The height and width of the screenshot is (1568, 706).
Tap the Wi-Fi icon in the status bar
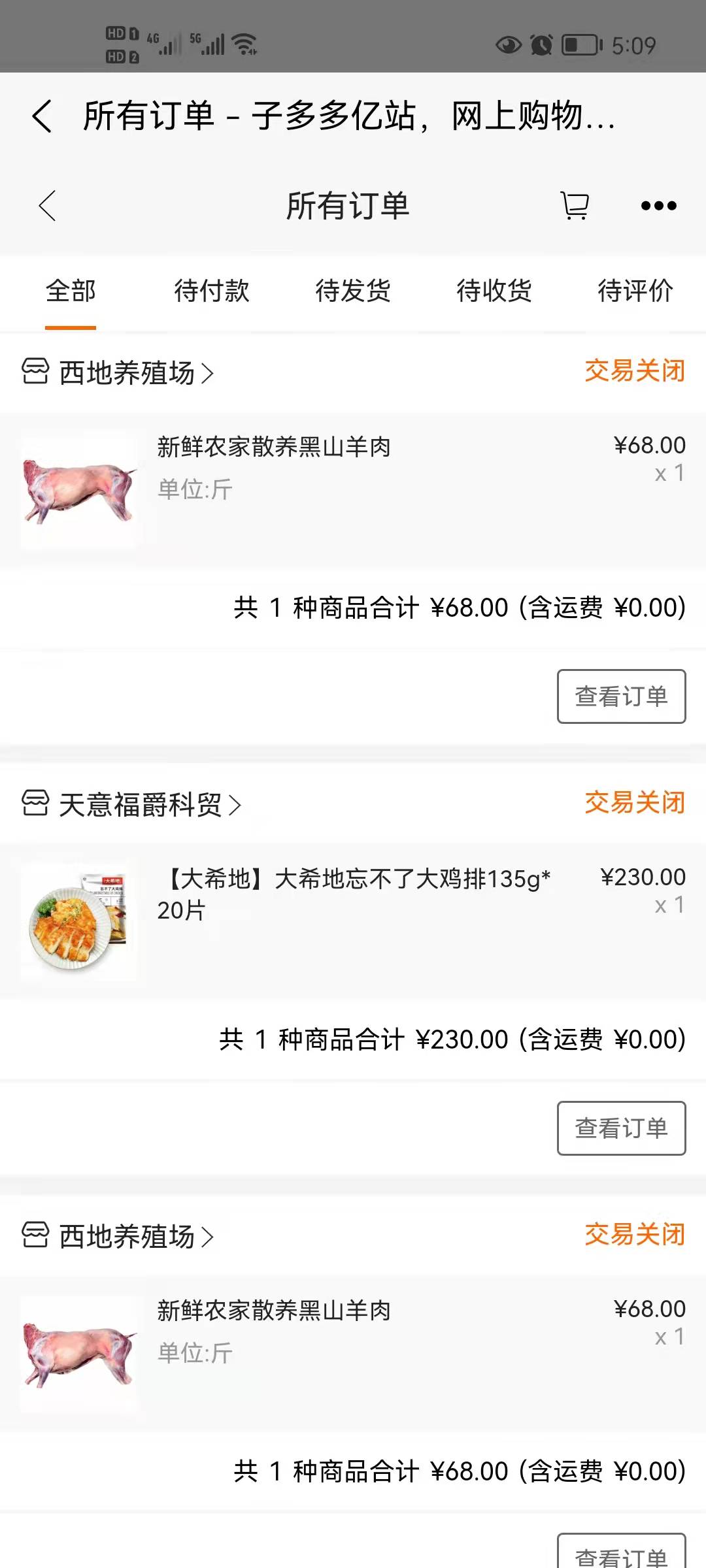tap(244, 43)
